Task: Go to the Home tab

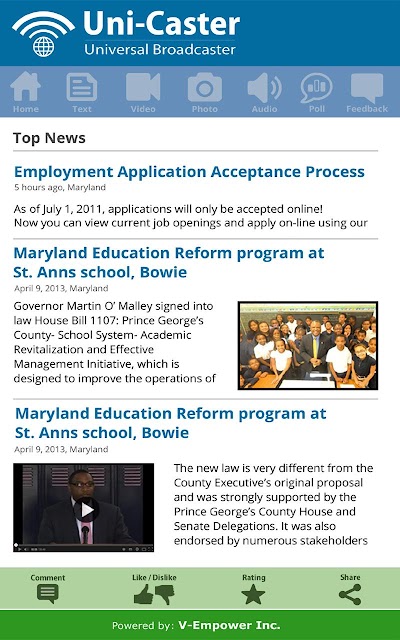Action: [x=25, y=92]
